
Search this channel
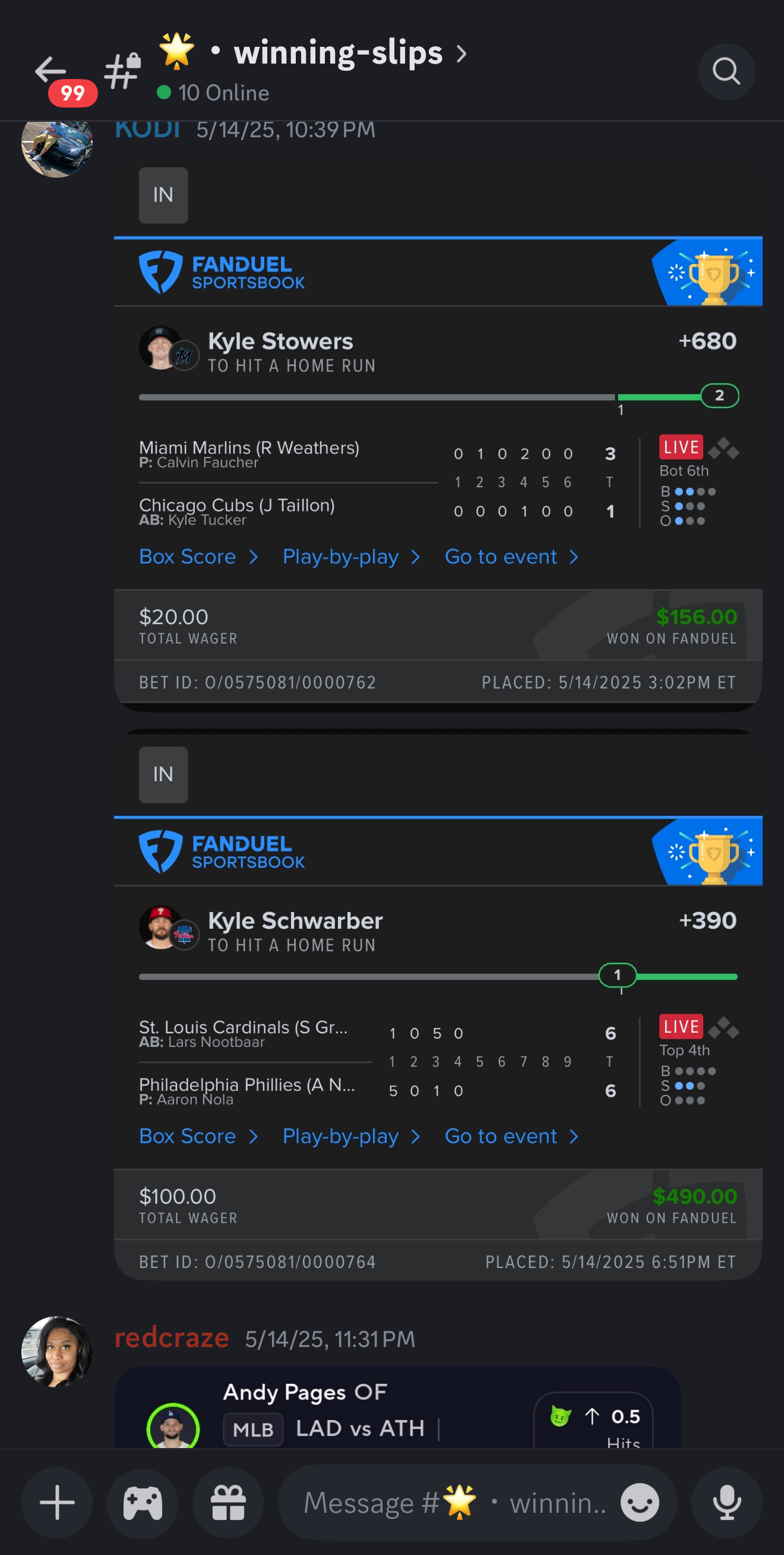[x=726, y=71]
